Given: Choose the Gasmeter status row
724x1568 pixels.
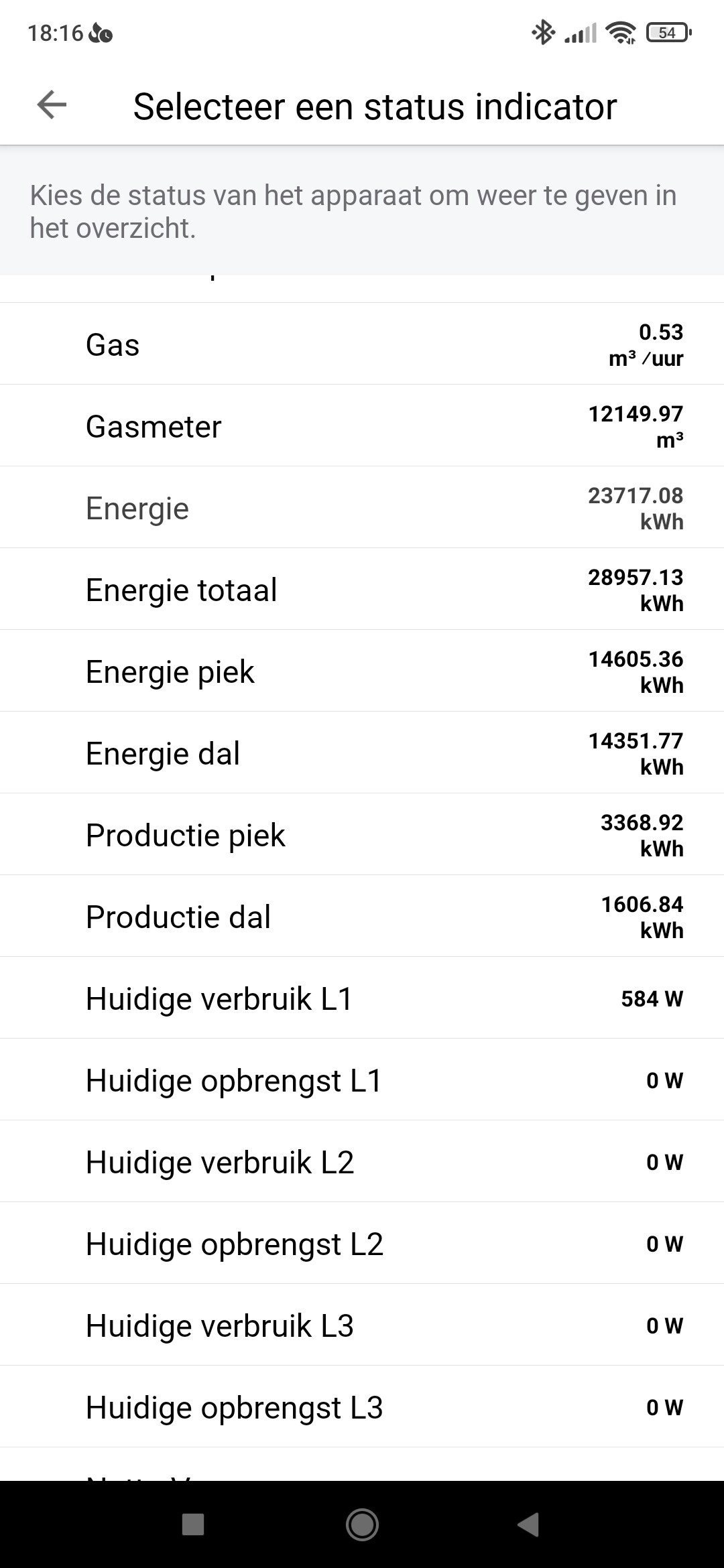Looking at the screenshot, I should (362, 426).
